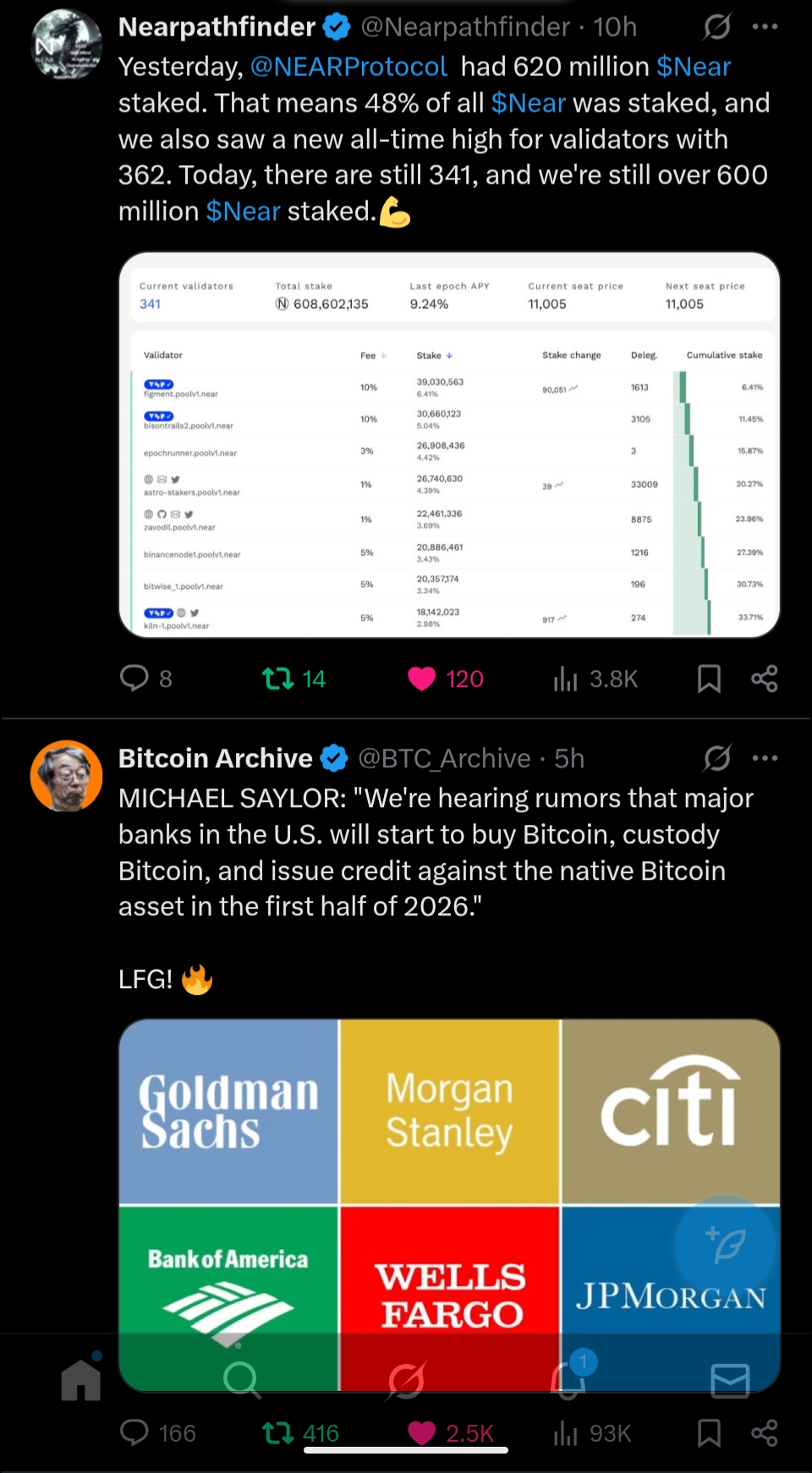This screenshot has height=1473, width=812.
Task: Open Bitcoin Archive's profile picture
Action: click(x=66, y=776)
